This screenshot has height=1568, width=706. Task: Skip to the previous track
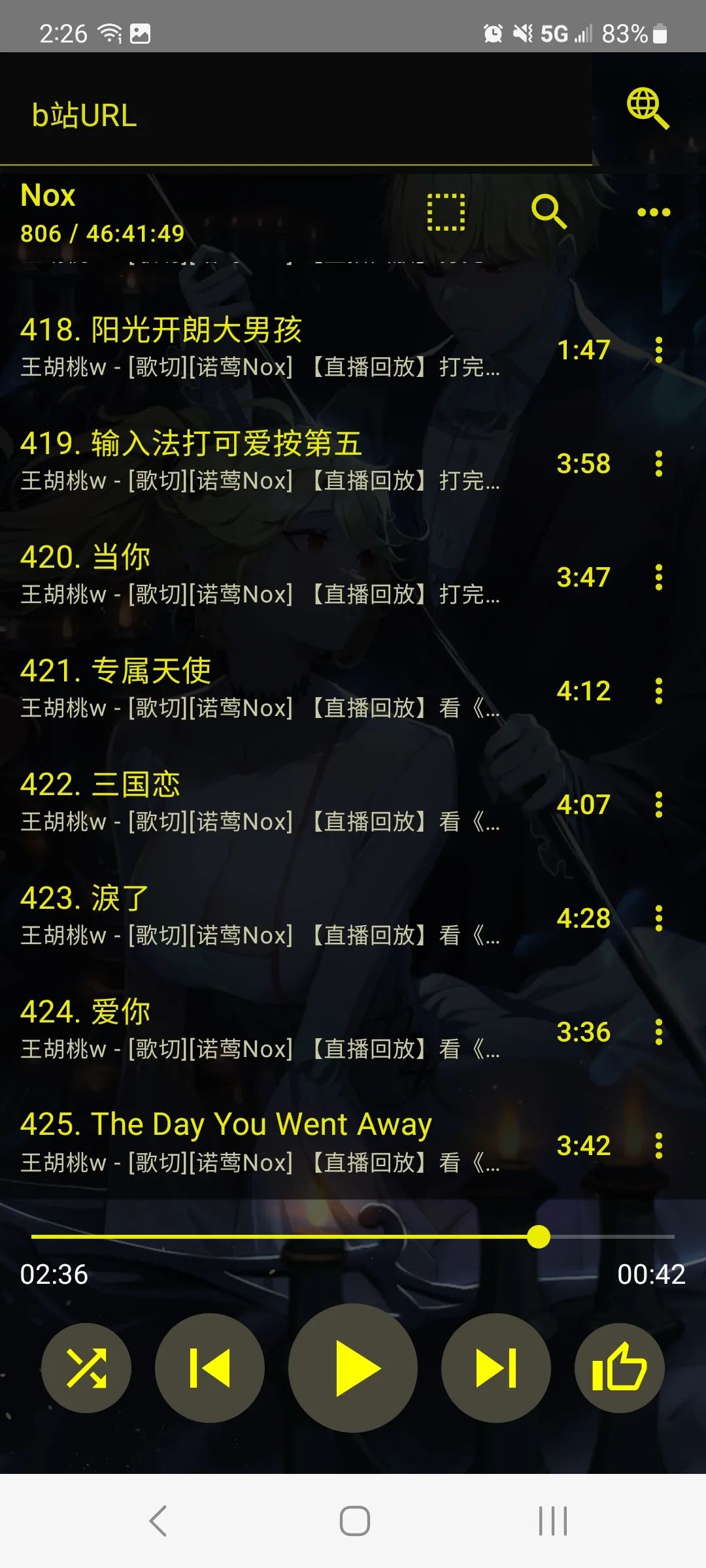click(x=210, y=1368)
